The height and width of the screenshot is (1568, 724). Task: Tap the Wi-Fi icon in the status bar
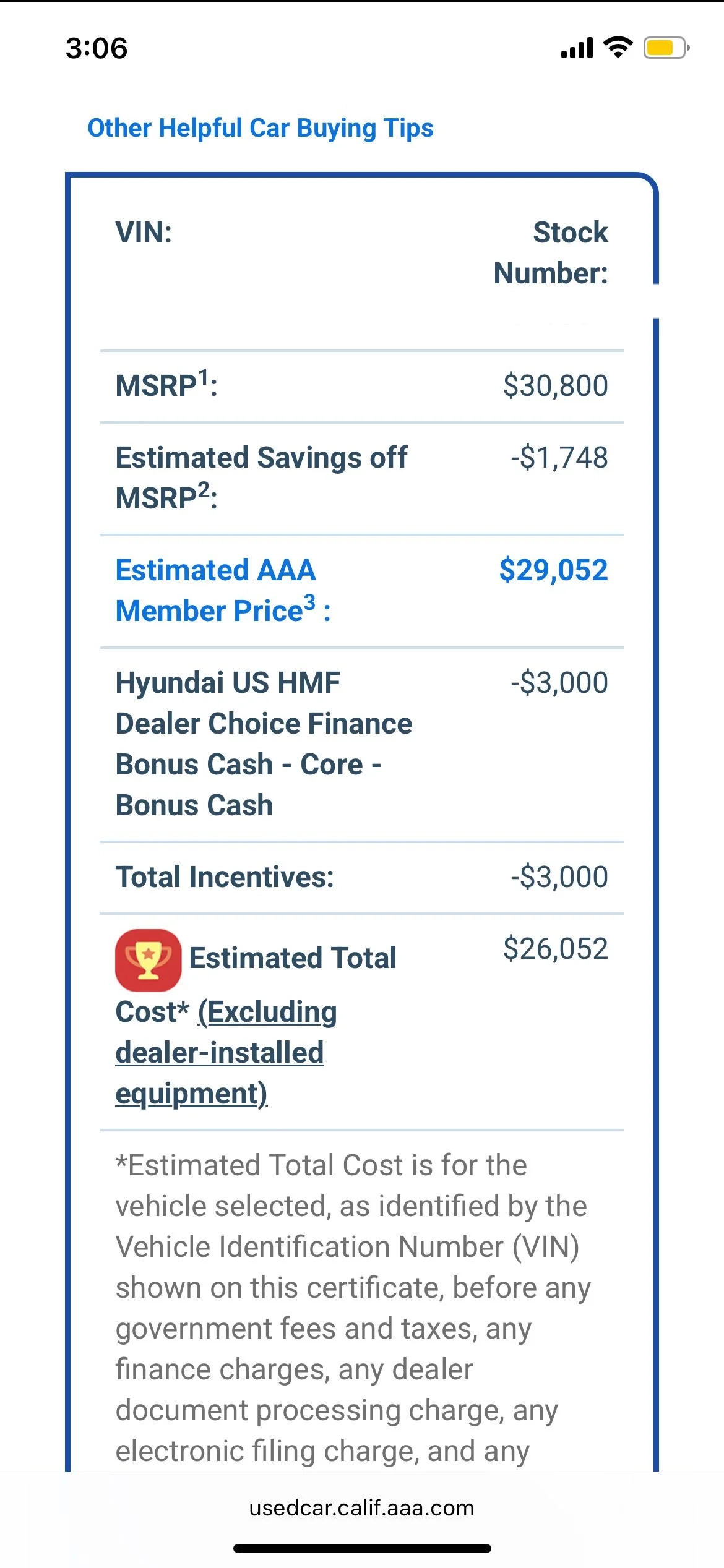(x=617, y=48)
